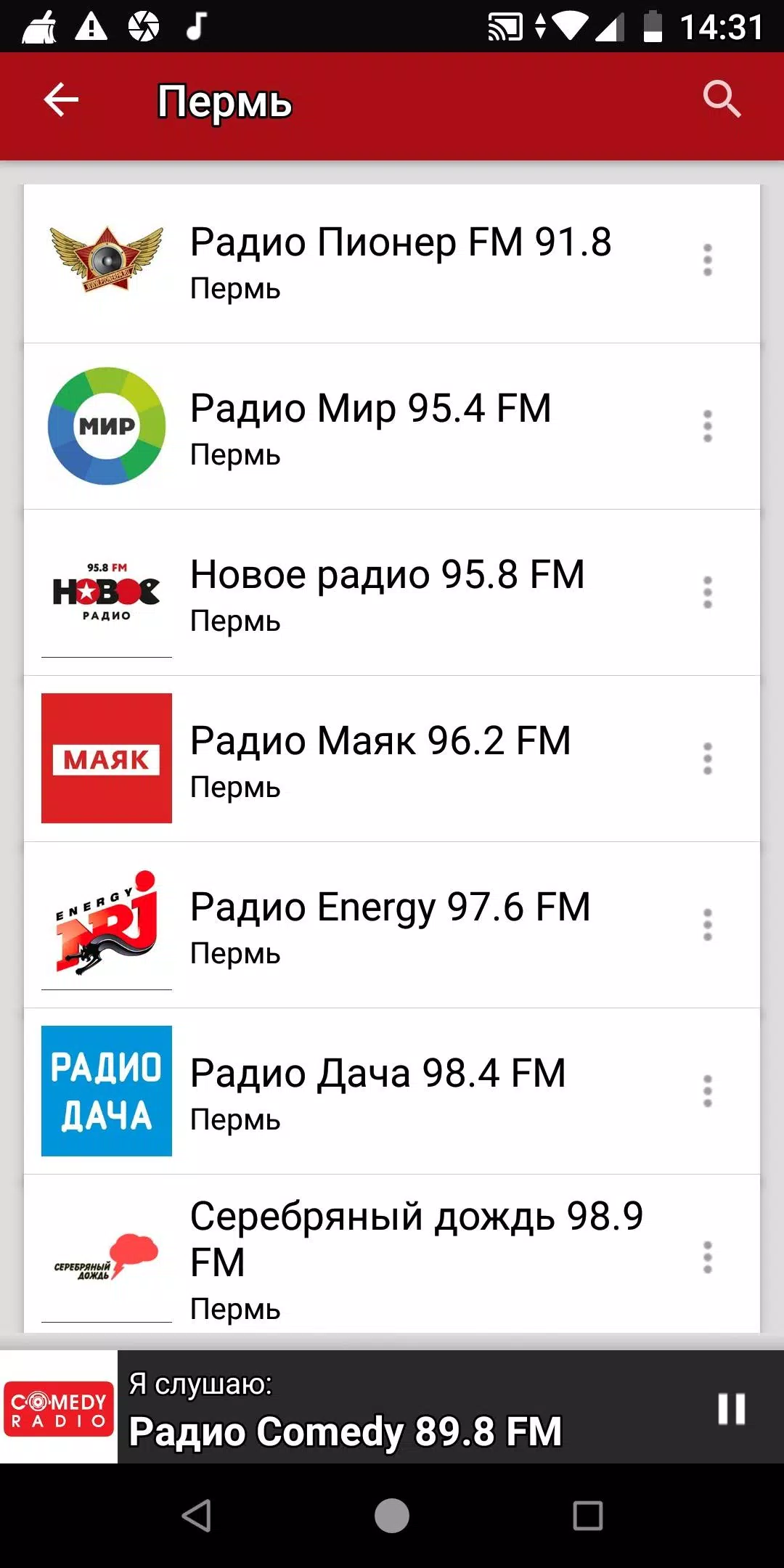Open overflow menu for Радио Мир 95.4 FM

click(x=708, y=426)
